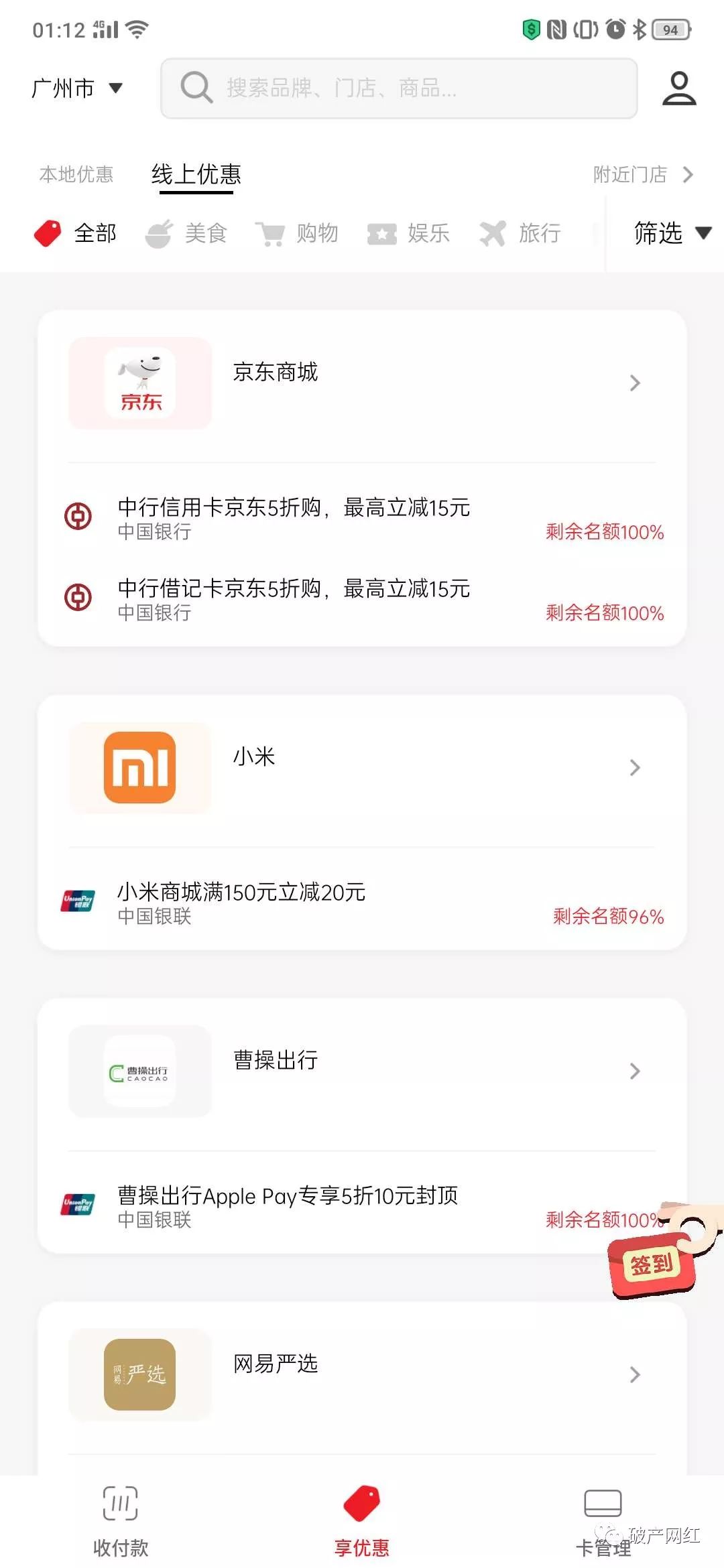Select the 全部 category tab
This screenshot has height=1568, width=724.
[76, 233]
